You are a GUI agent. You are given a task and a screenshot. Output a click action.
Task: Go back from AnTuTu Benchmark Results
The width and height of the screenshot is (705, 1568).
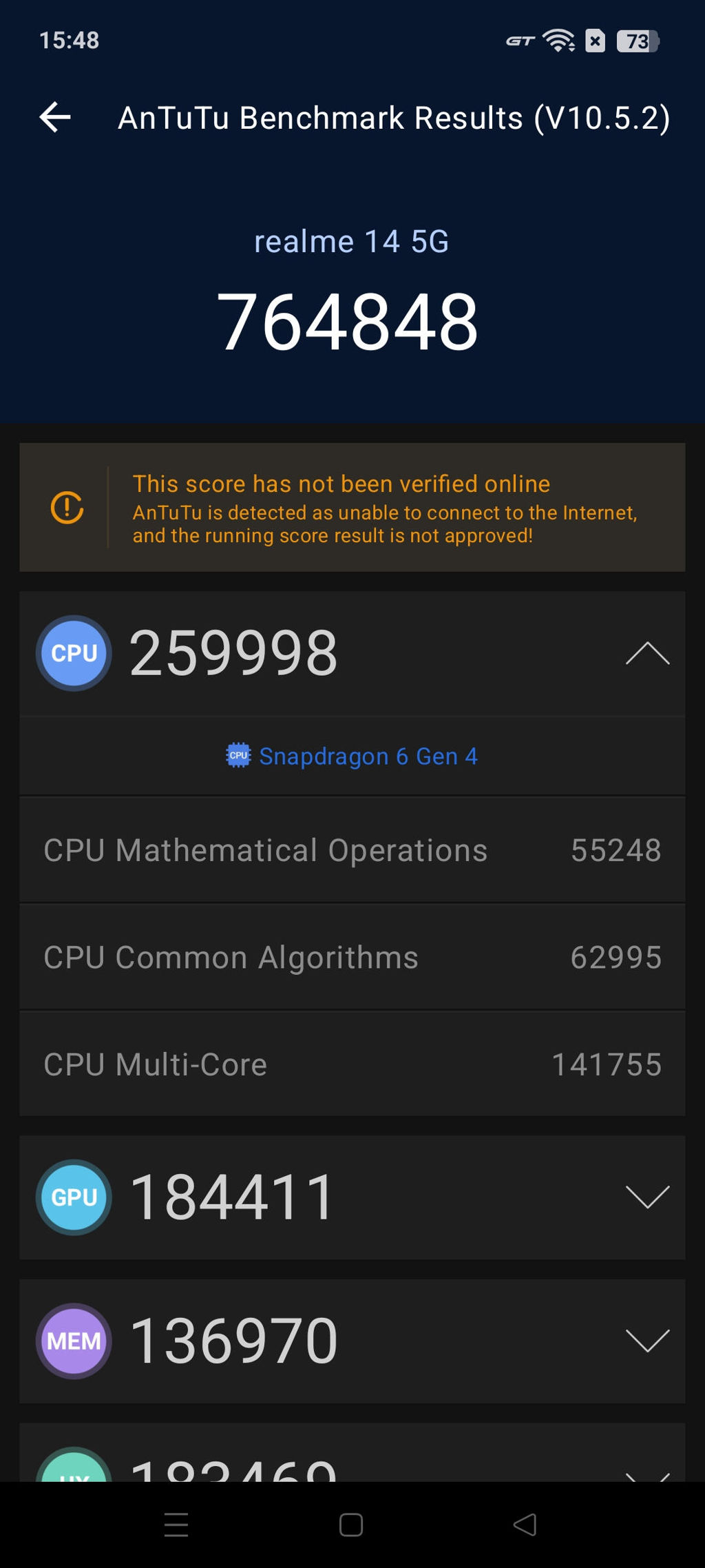coord(55,117)
